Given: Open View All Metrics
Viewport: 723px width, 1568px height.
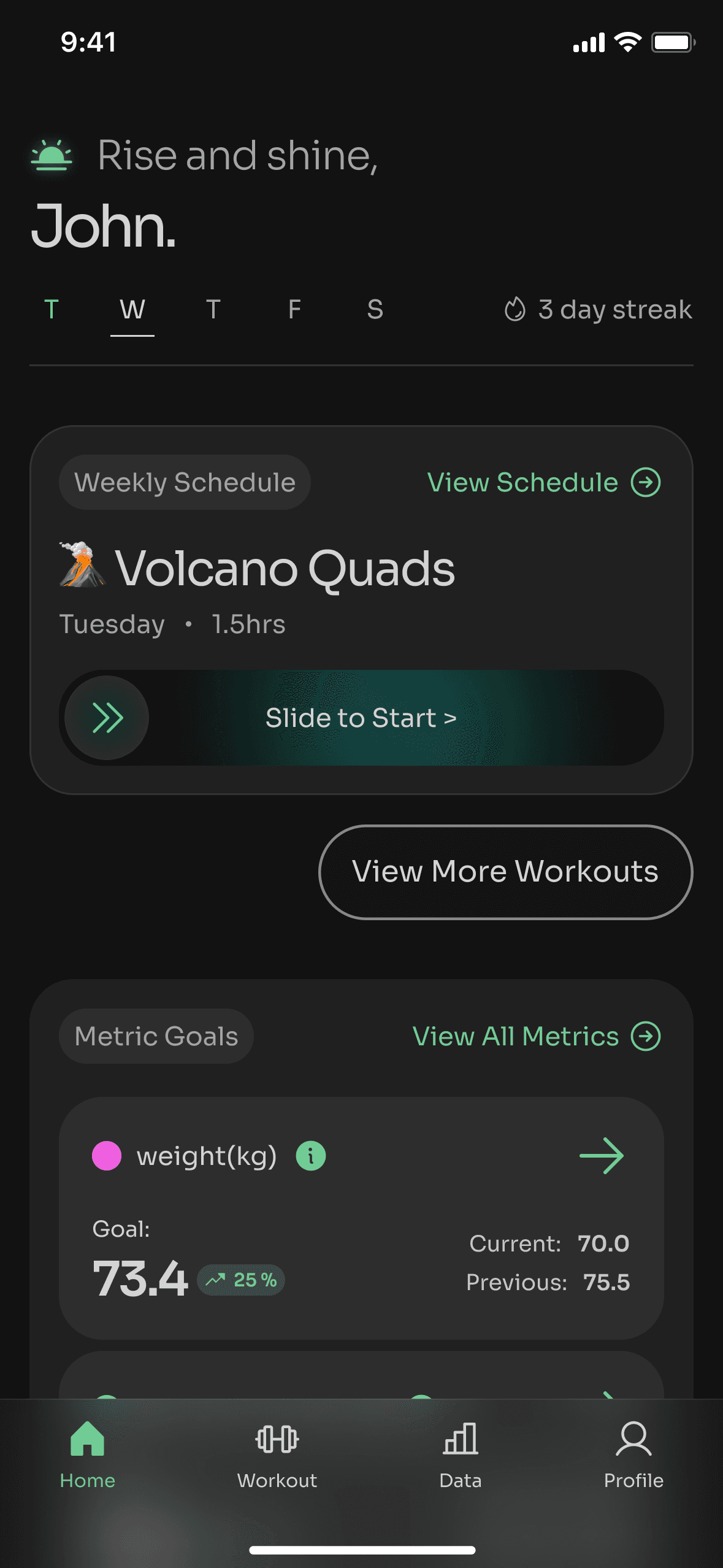Looking at the screenshot, I should pyautogui.click(x=536, y=1036).
